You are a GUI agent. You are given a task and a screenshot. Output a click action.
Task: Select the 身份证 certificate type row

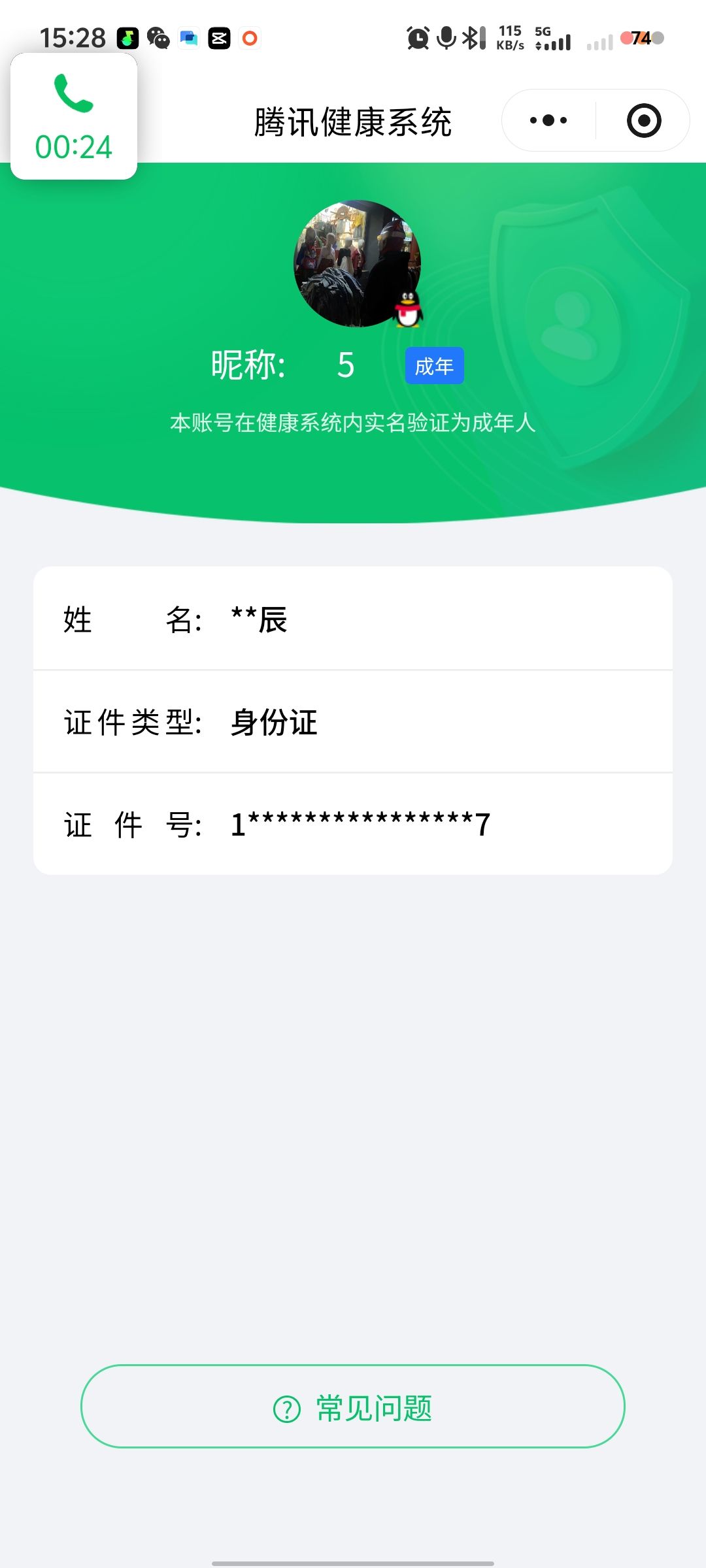pyautogui.click(x=353, y=723)
